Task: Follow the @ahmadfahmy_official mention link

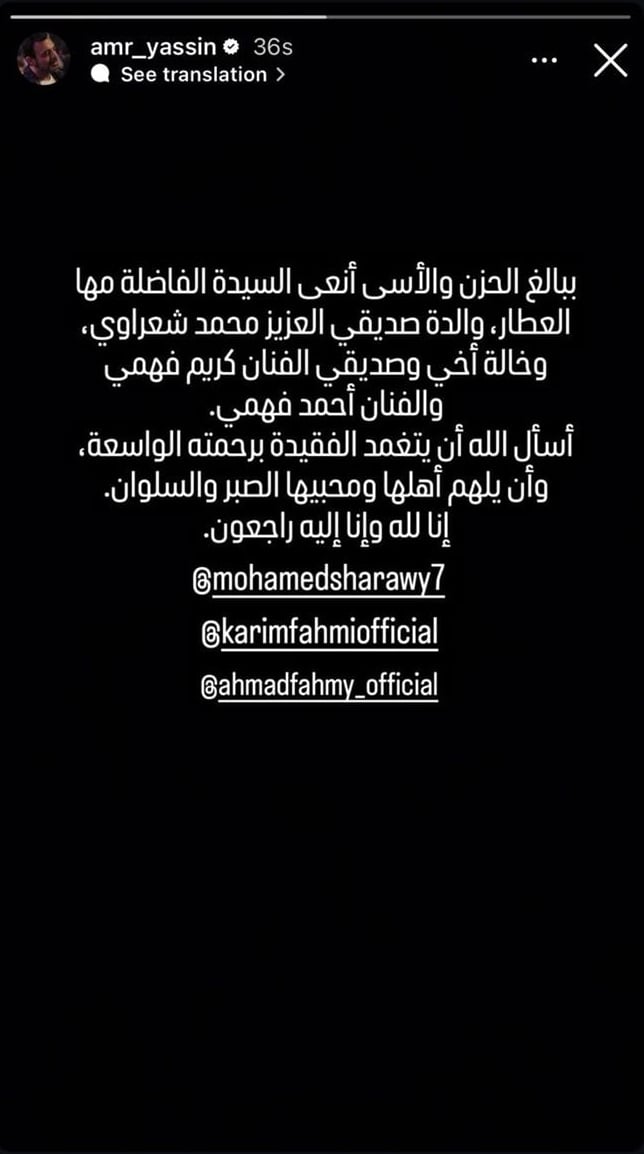Action: point(320,686)
